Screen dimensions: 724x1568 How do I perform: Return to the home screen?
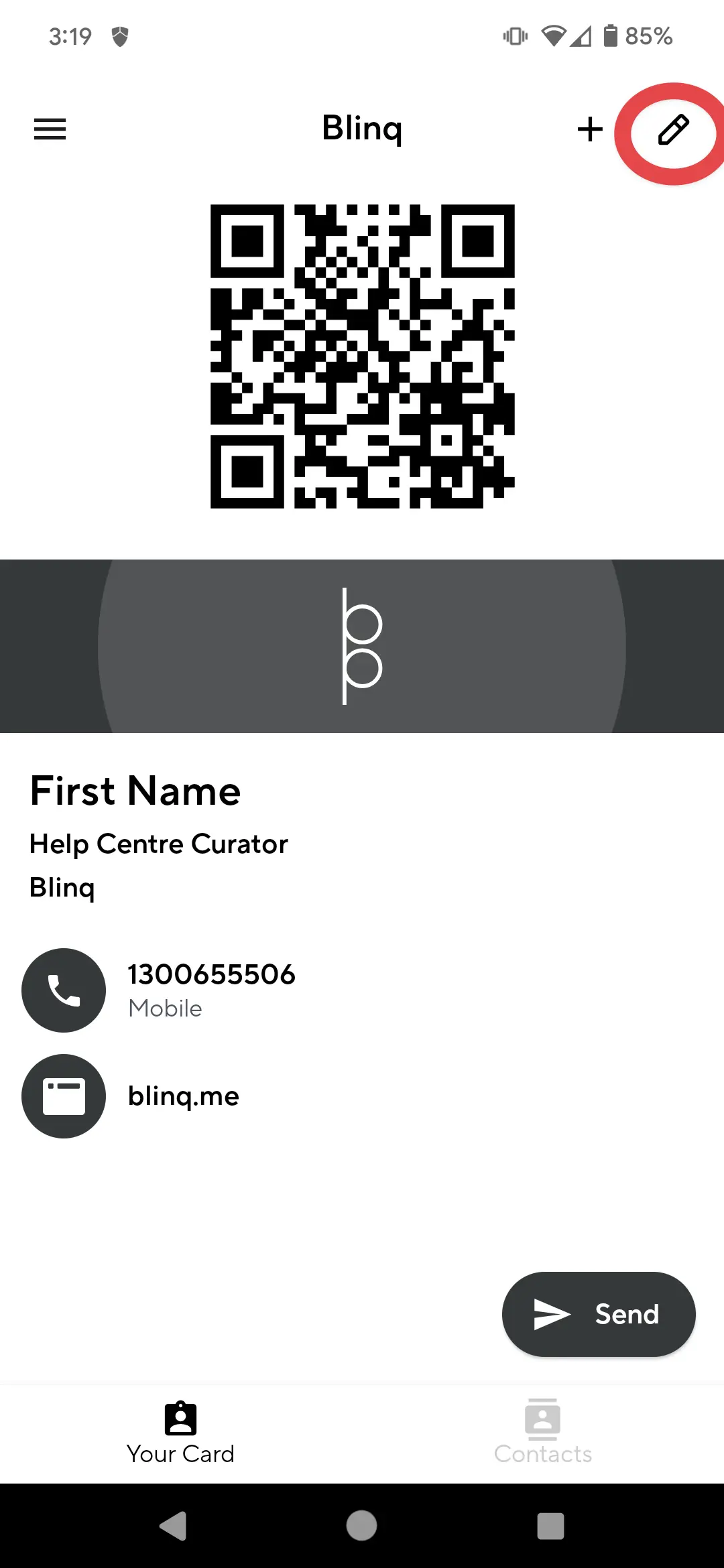click(361, 1526)
